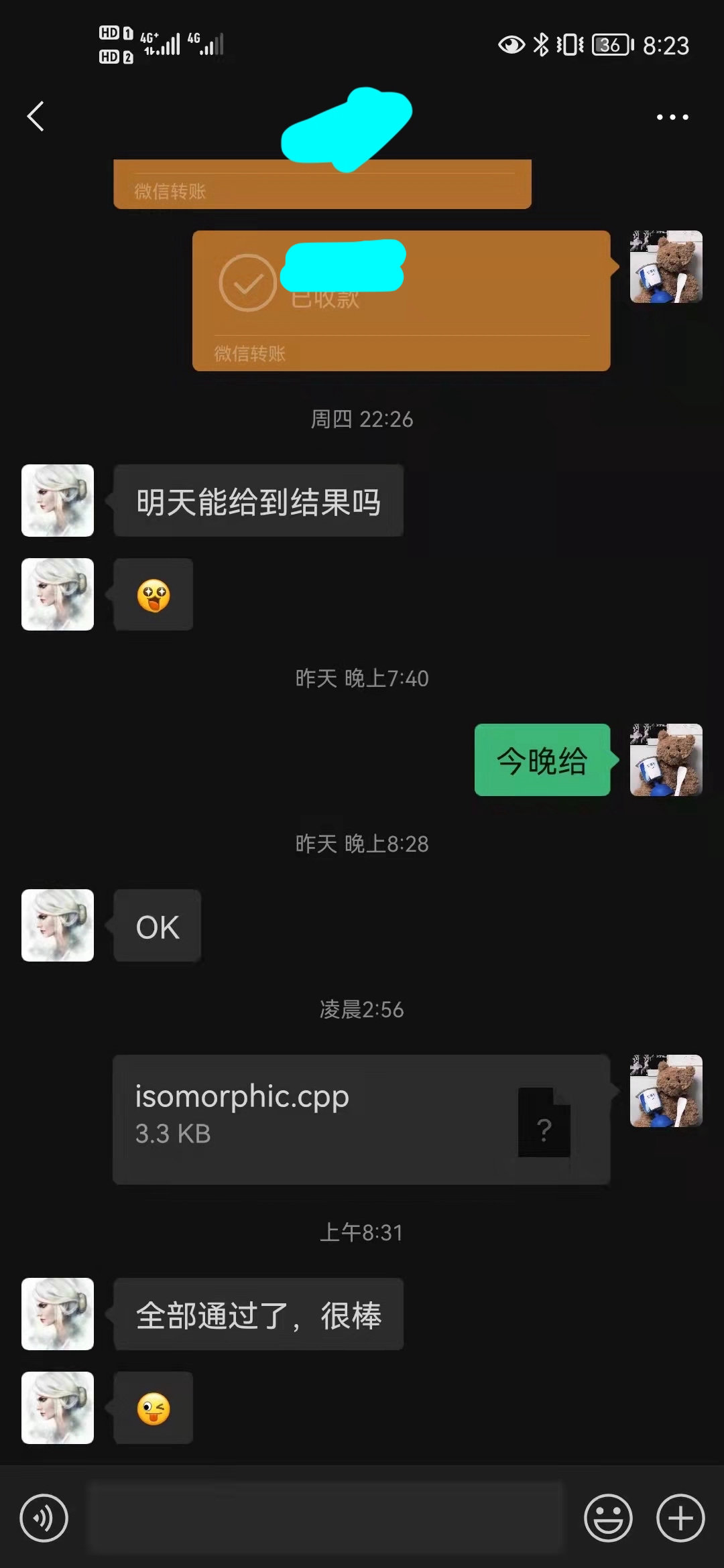Image resolution: width=724 pixels, height=1568 pixels.
Task: Open the chat's three-dot menu
Action: [672, 117]
